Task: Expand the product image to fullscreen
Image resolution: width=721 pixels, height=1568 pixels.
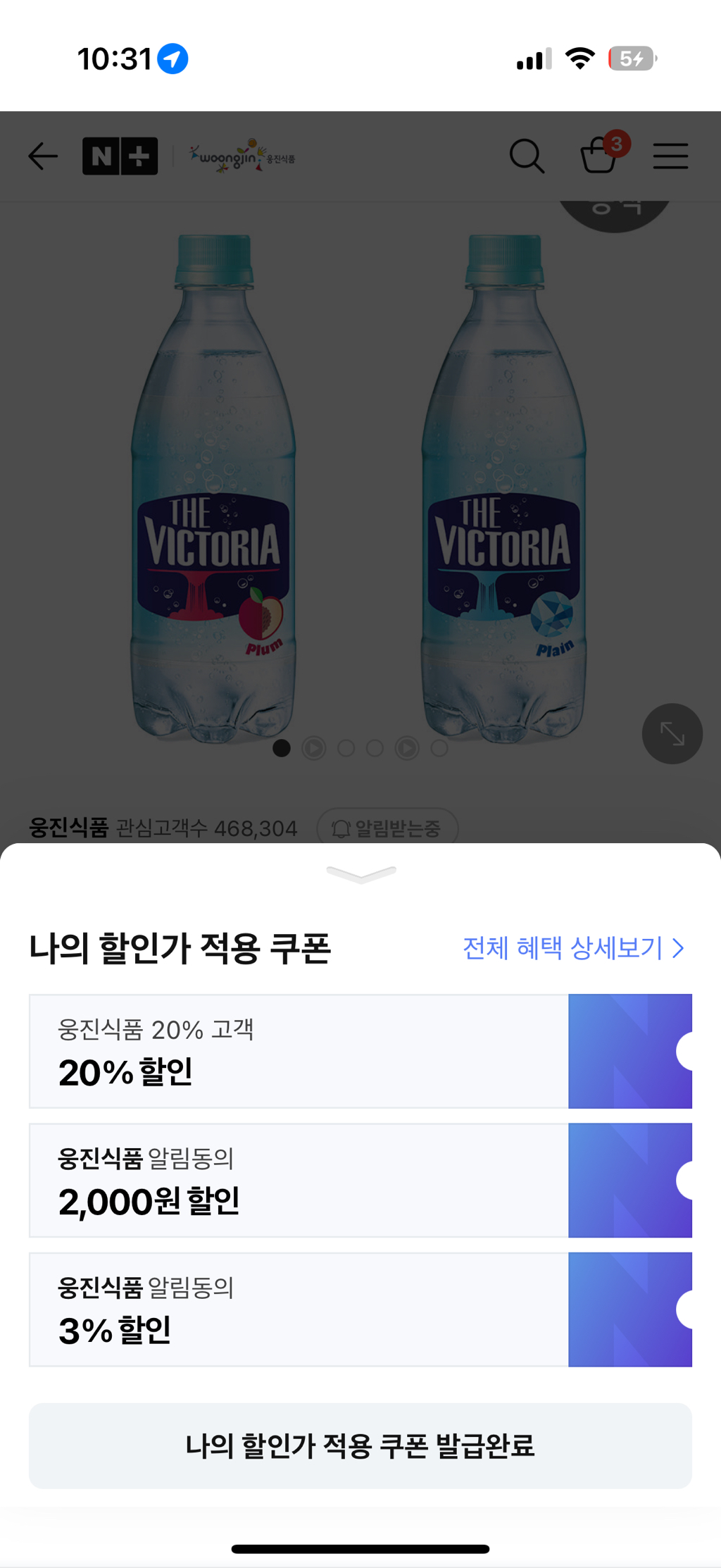Action: pyautogui.click(x=672, y=734)
